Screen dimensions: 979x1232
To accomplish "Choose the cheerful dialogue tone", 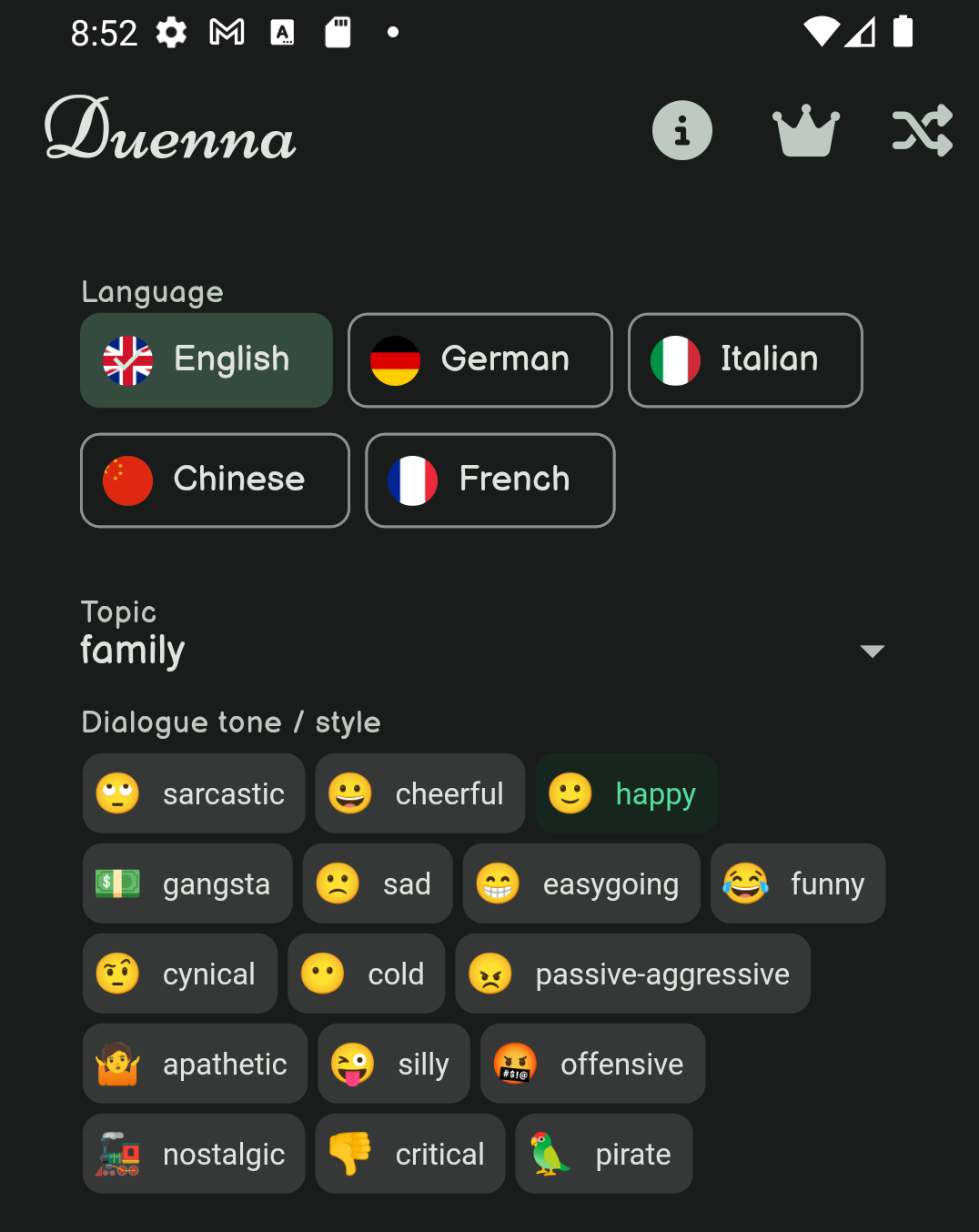I will tap(419, 793).
